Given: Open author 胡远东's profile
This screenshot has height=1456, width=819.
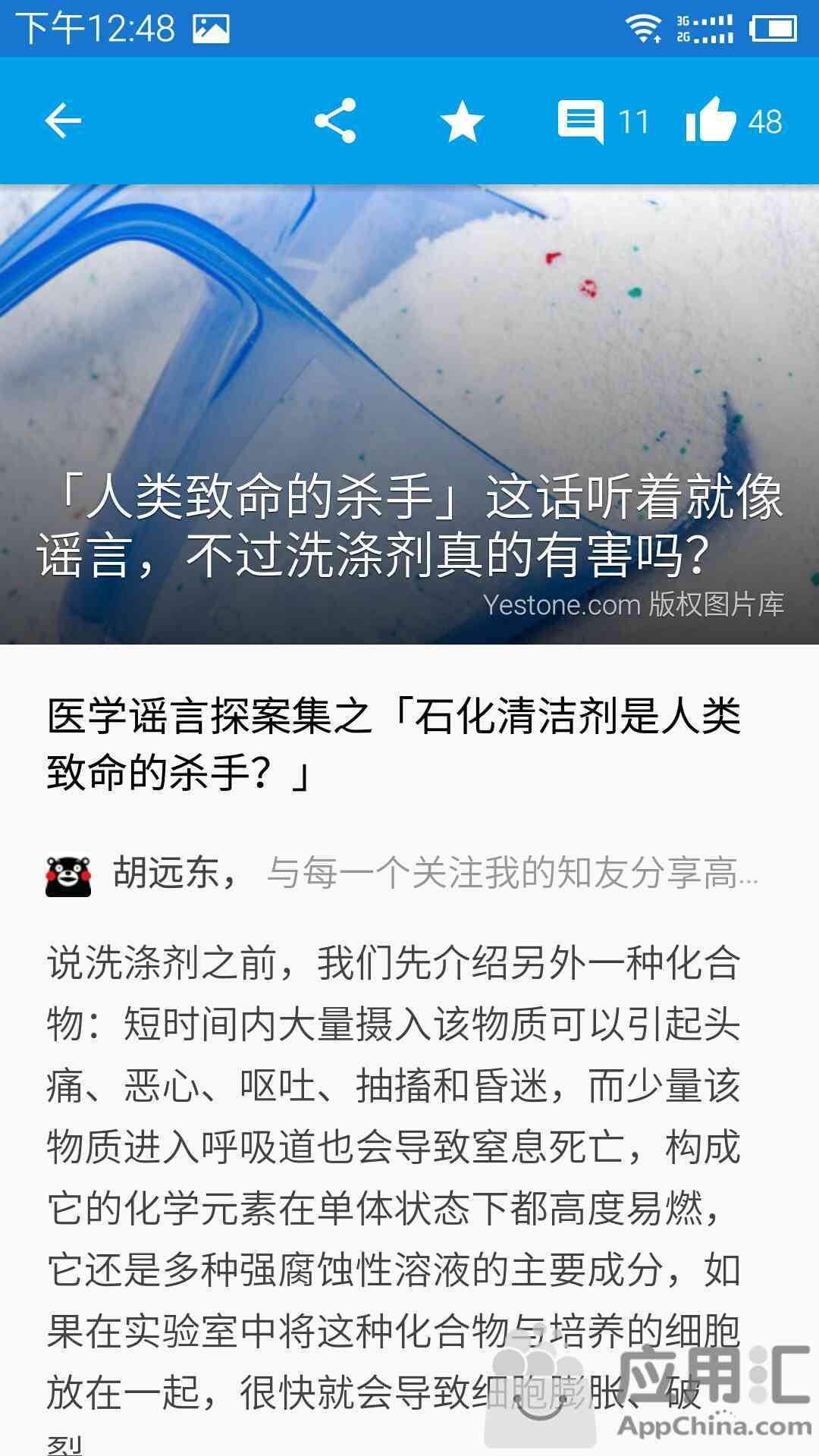Looking at the screenshot, I should point(167,873).
